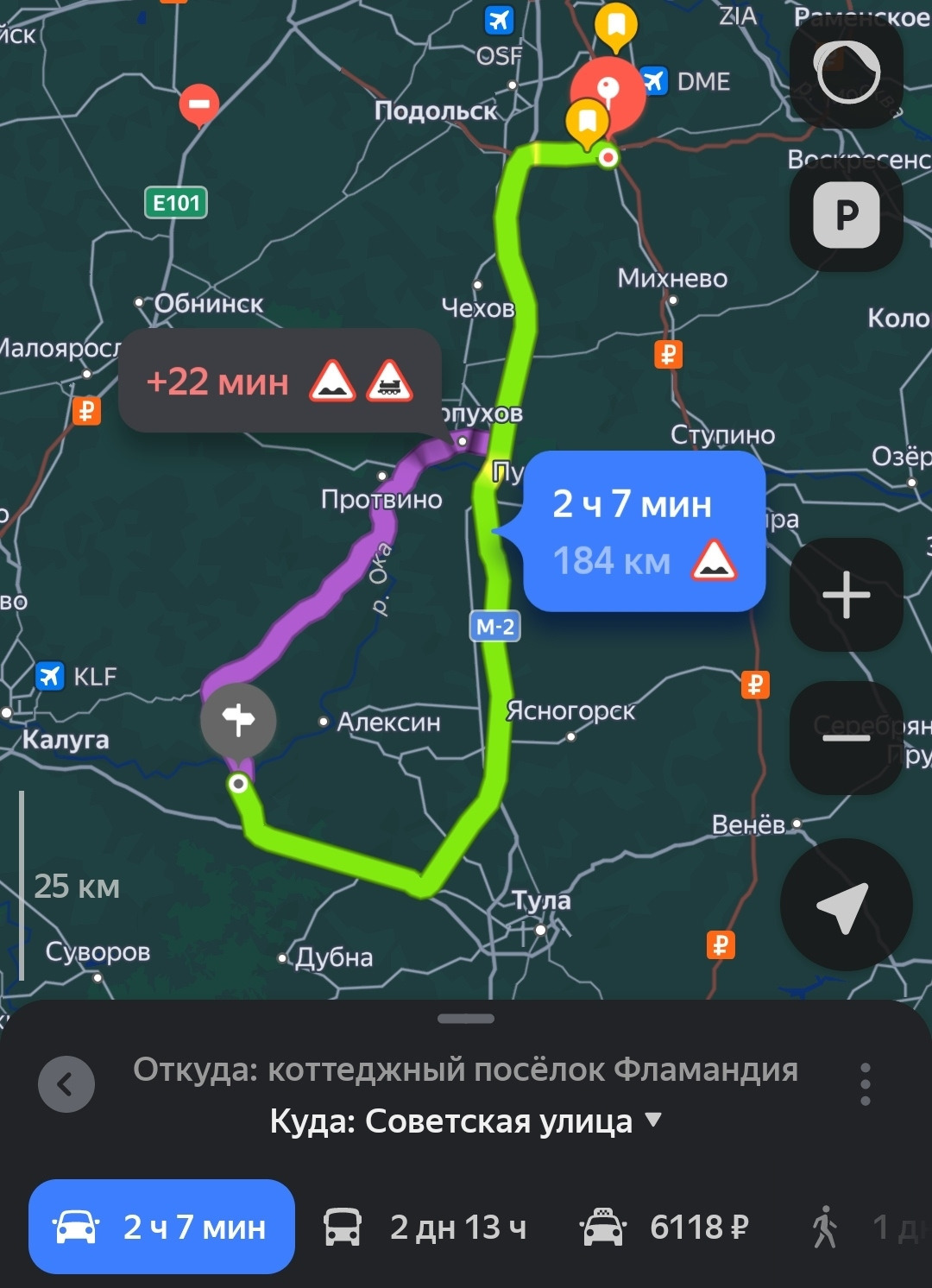The image size is (932, 1288).
Task: Open the signpost waypoint marker near Калуга
Action: pos(238,720)
